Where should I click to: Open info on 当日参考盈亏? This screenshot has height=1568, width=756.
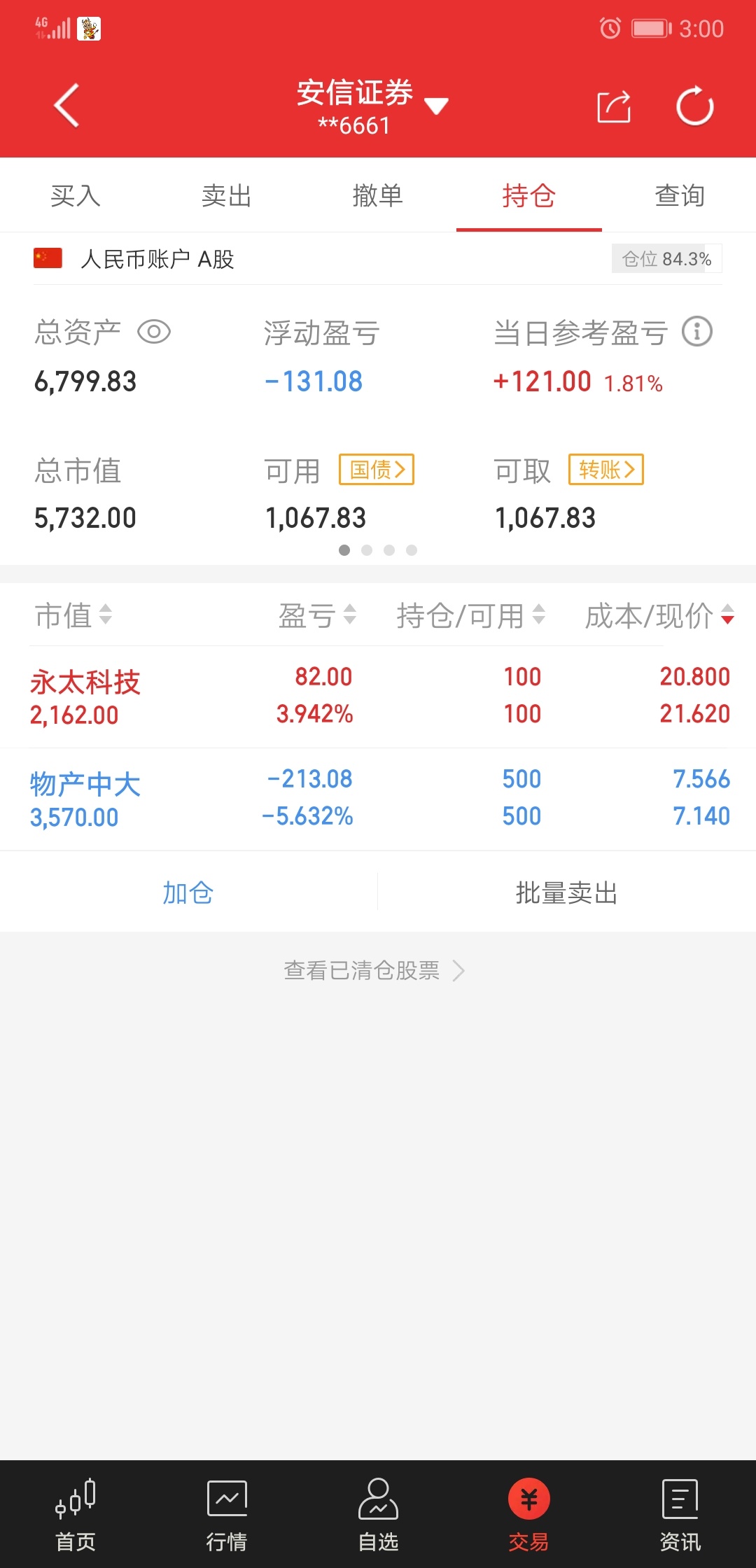pos(697,332)
